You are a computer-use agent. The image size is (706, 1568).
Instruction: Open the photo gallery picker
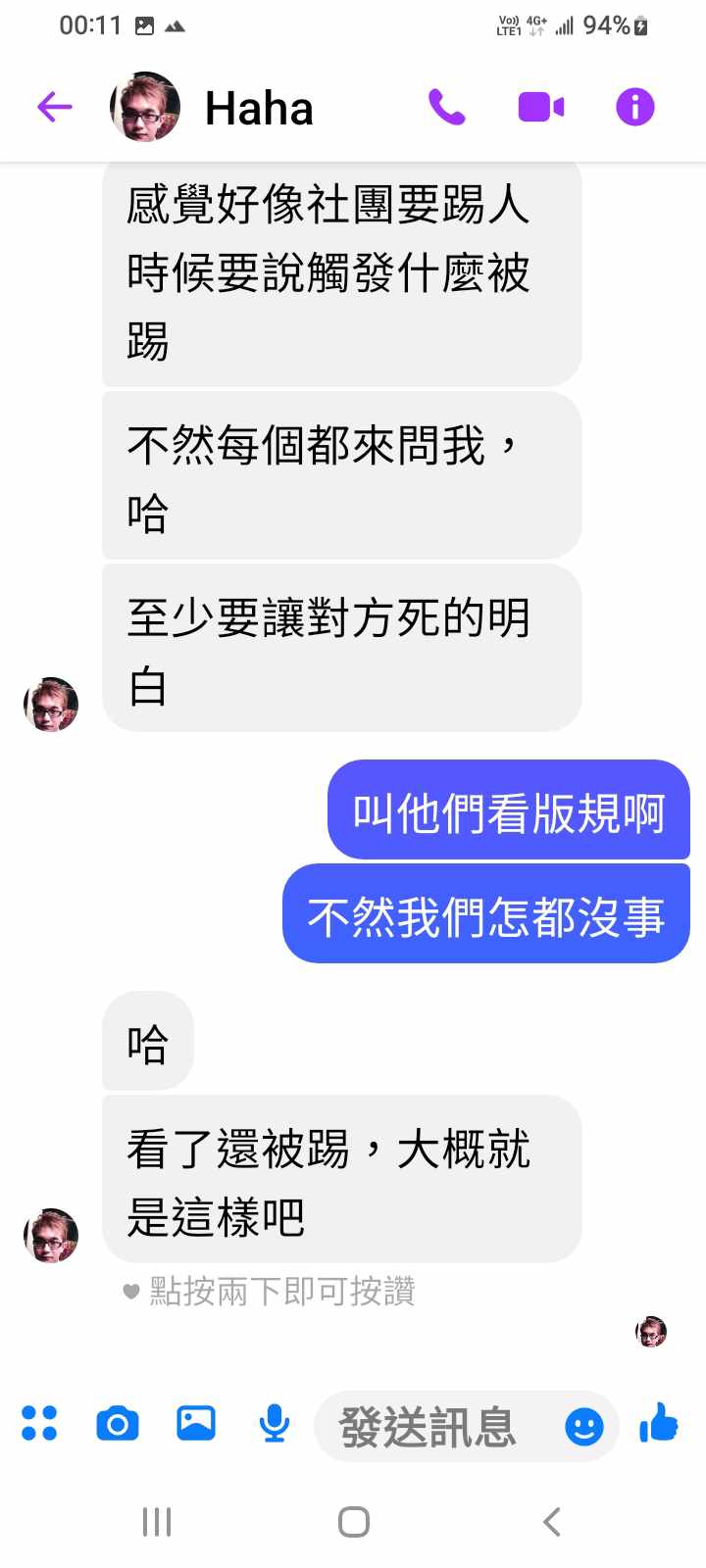coord(196,1423)
